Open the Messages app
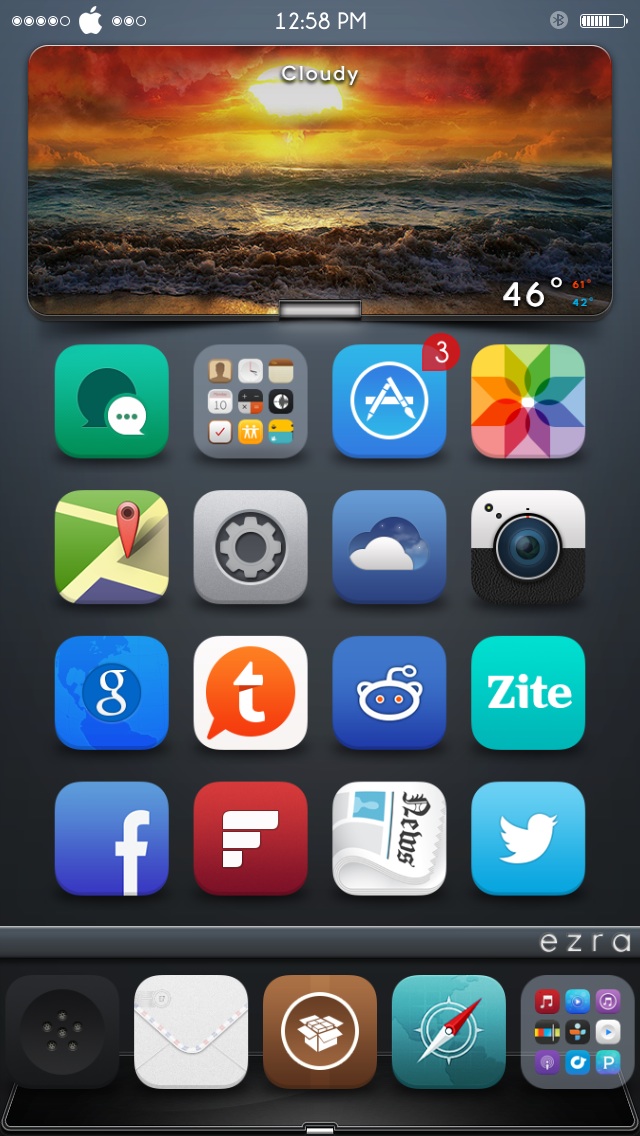Viewport: 640px width, 1136px height. (x=112, y=401)
